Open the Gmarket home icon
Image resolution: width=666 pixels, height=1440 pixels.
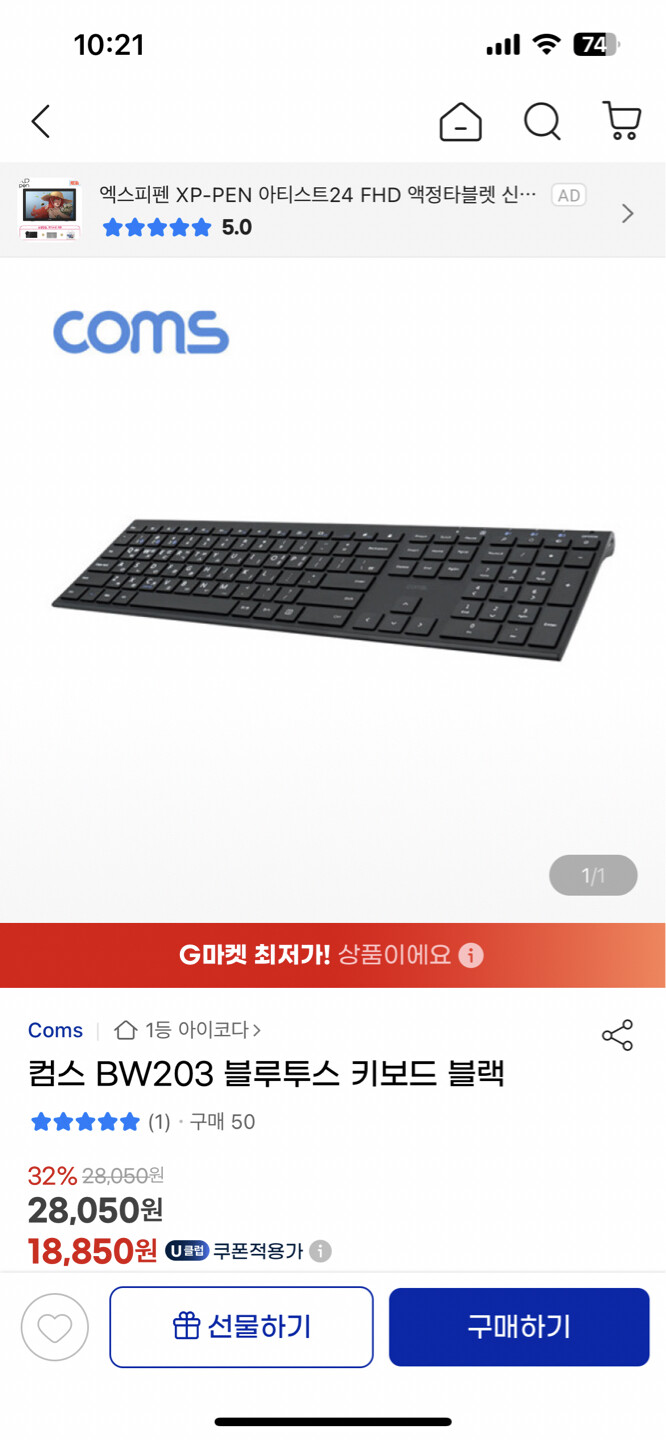click(x=460, y=122)
